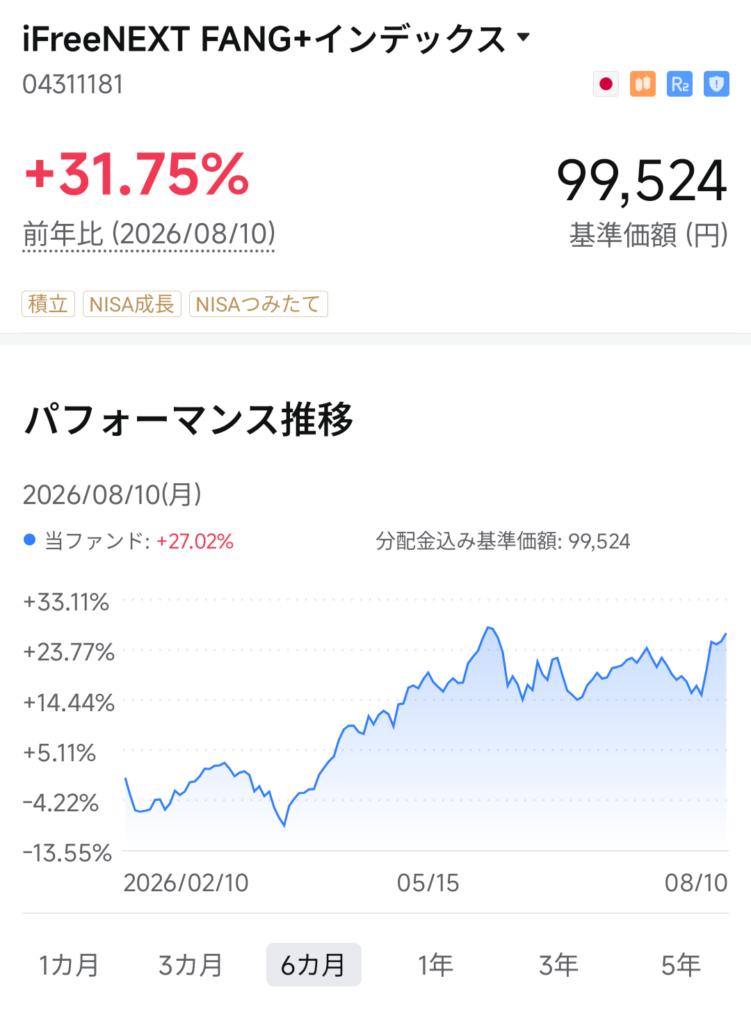Tap the blue R2 risk icon

click(x=679, y=84)
